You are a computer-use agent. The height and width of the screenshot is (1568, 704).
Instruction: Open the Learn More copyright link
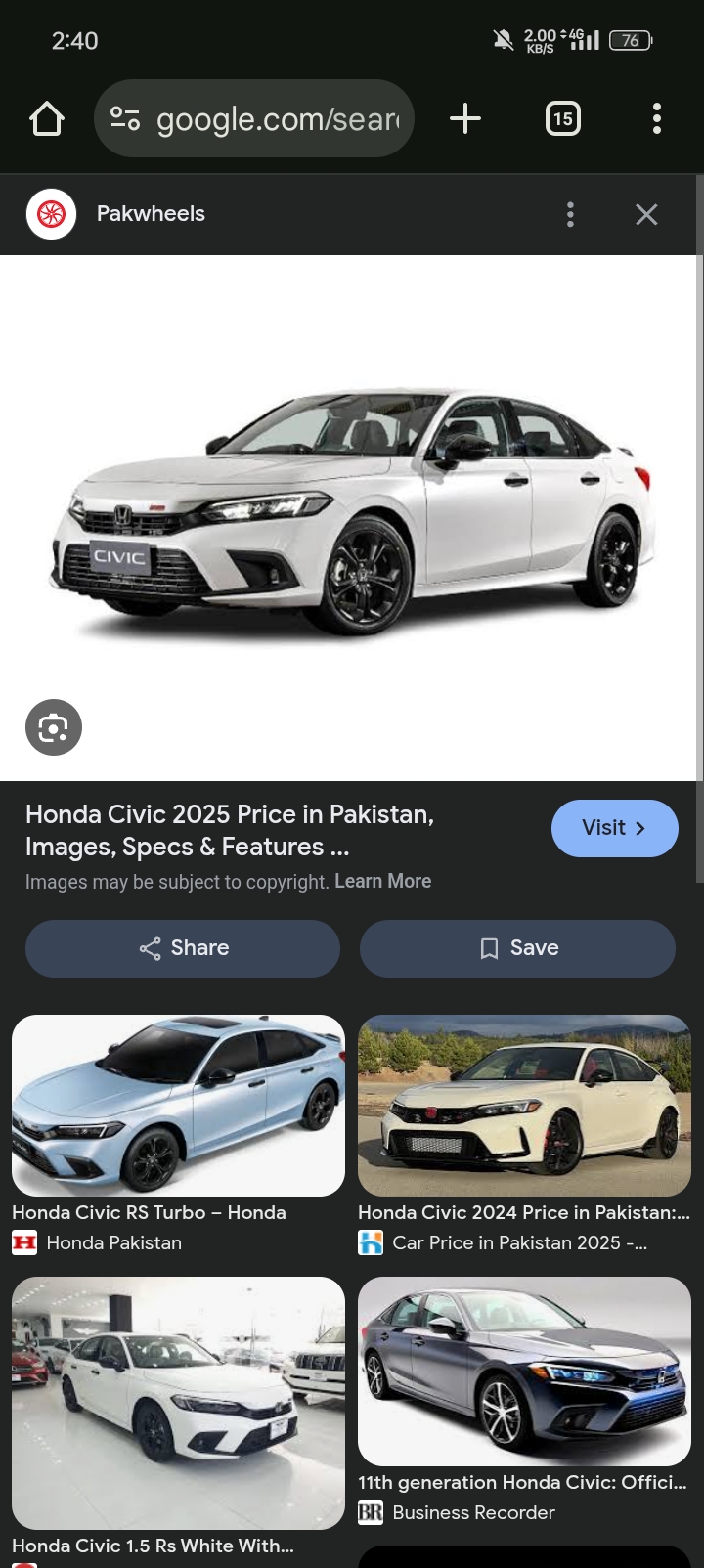click(382, 881)
